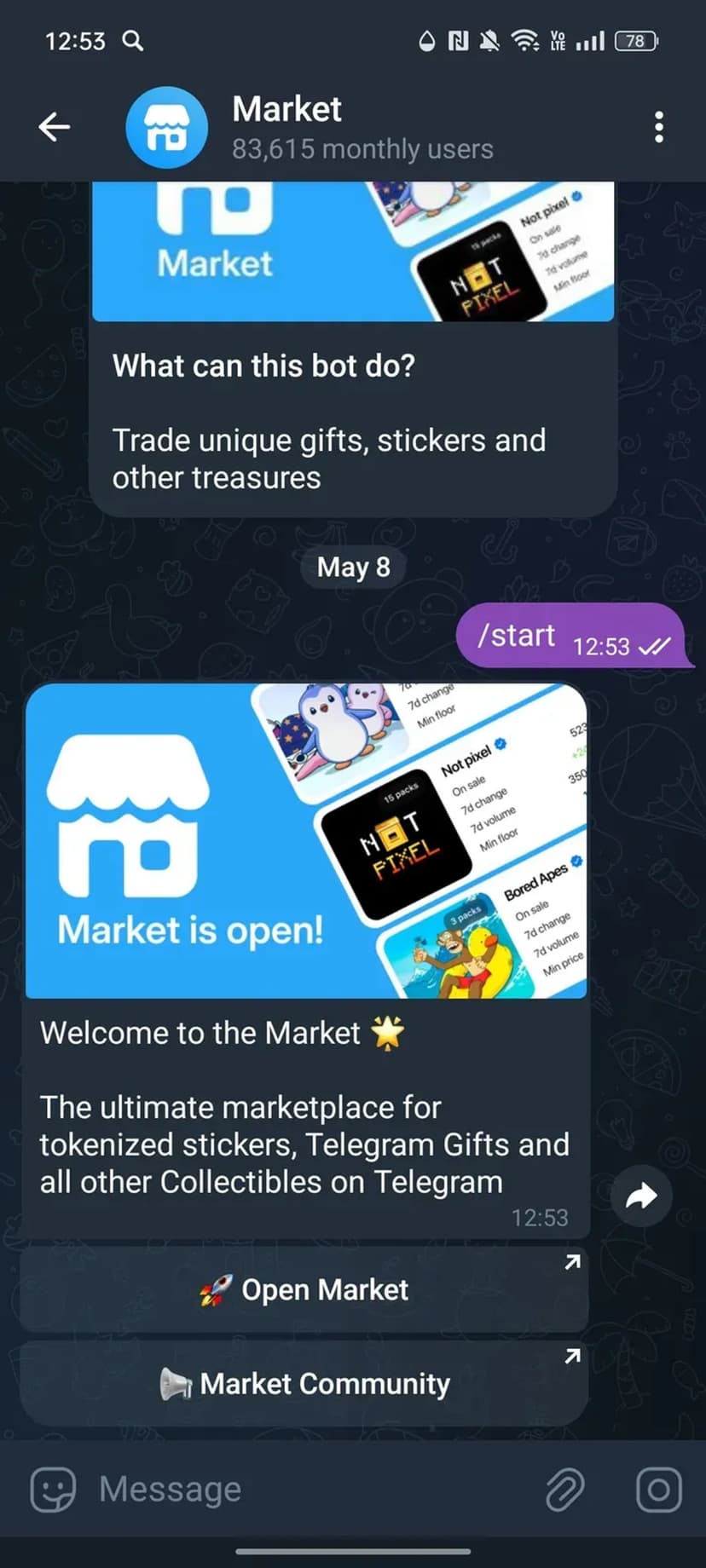Open the camera icon in the message bar
This screenshot has height=1568, width=706.
[658, 1489]
